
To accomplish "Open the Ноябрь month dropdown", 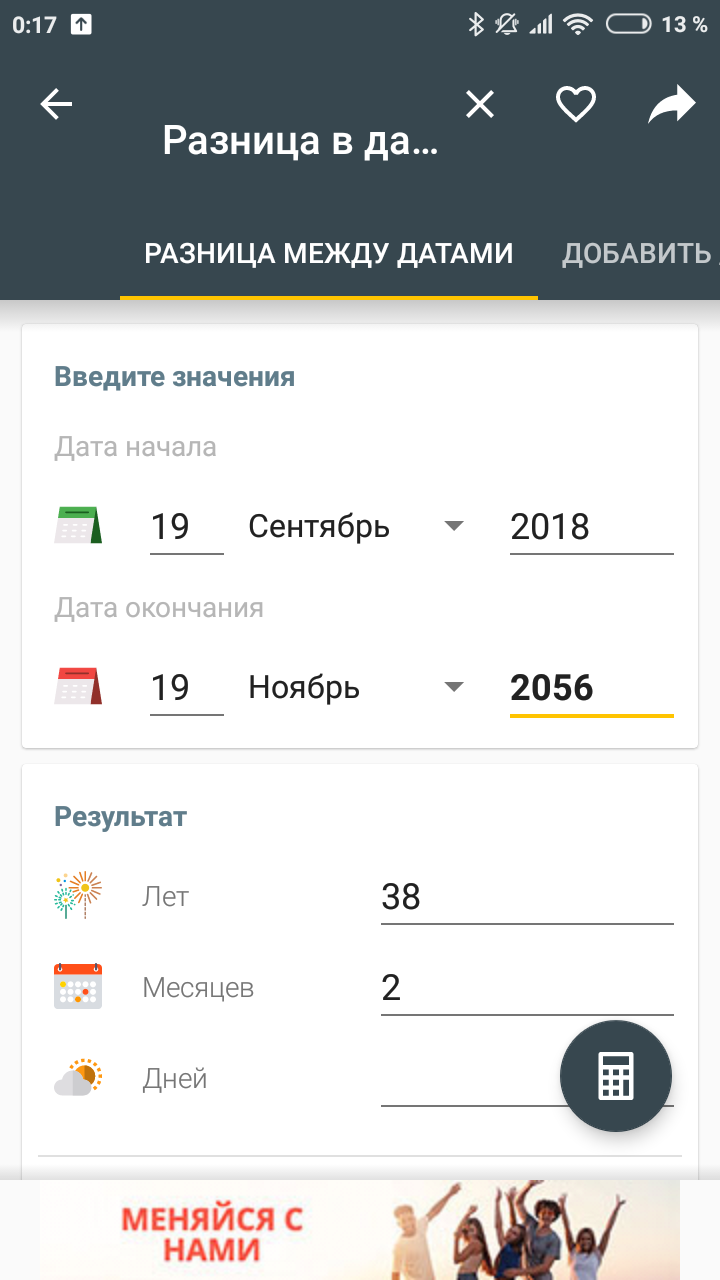I will pos(356,688).
